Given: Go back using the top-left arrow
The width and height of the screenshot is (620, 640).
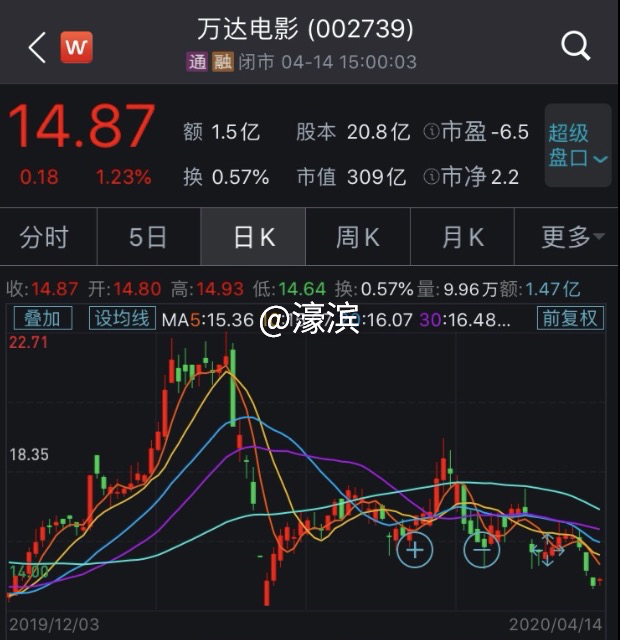Looking at the screenshot, I should 37,46.
